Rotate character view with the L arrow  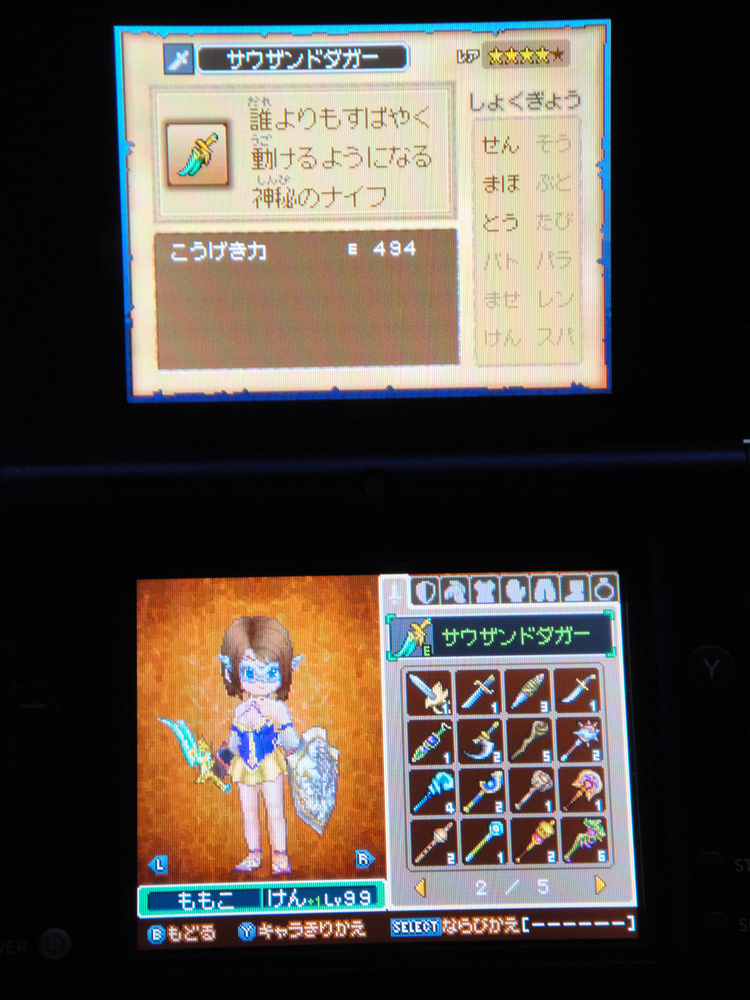click(x=158, y=861)
